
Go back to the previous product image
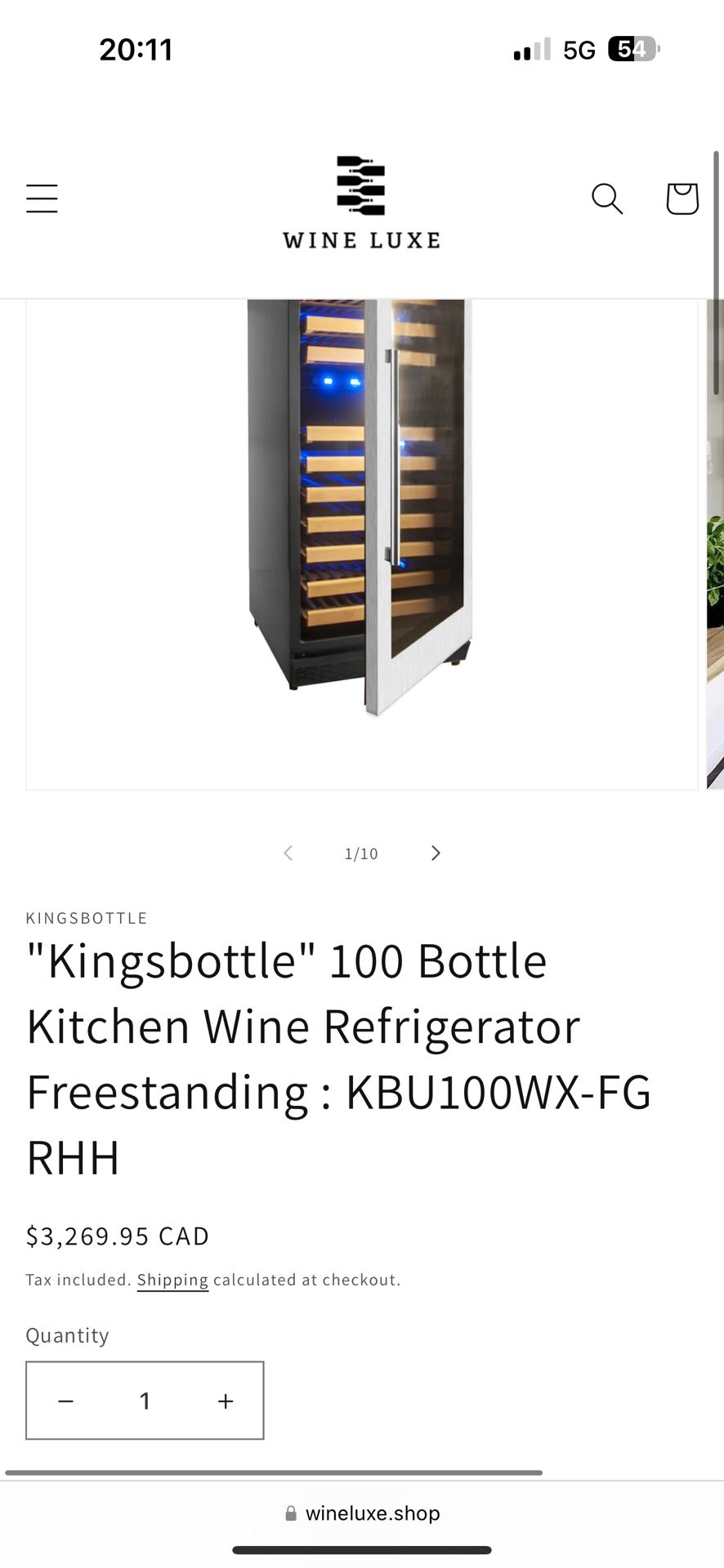pos(288,853)
